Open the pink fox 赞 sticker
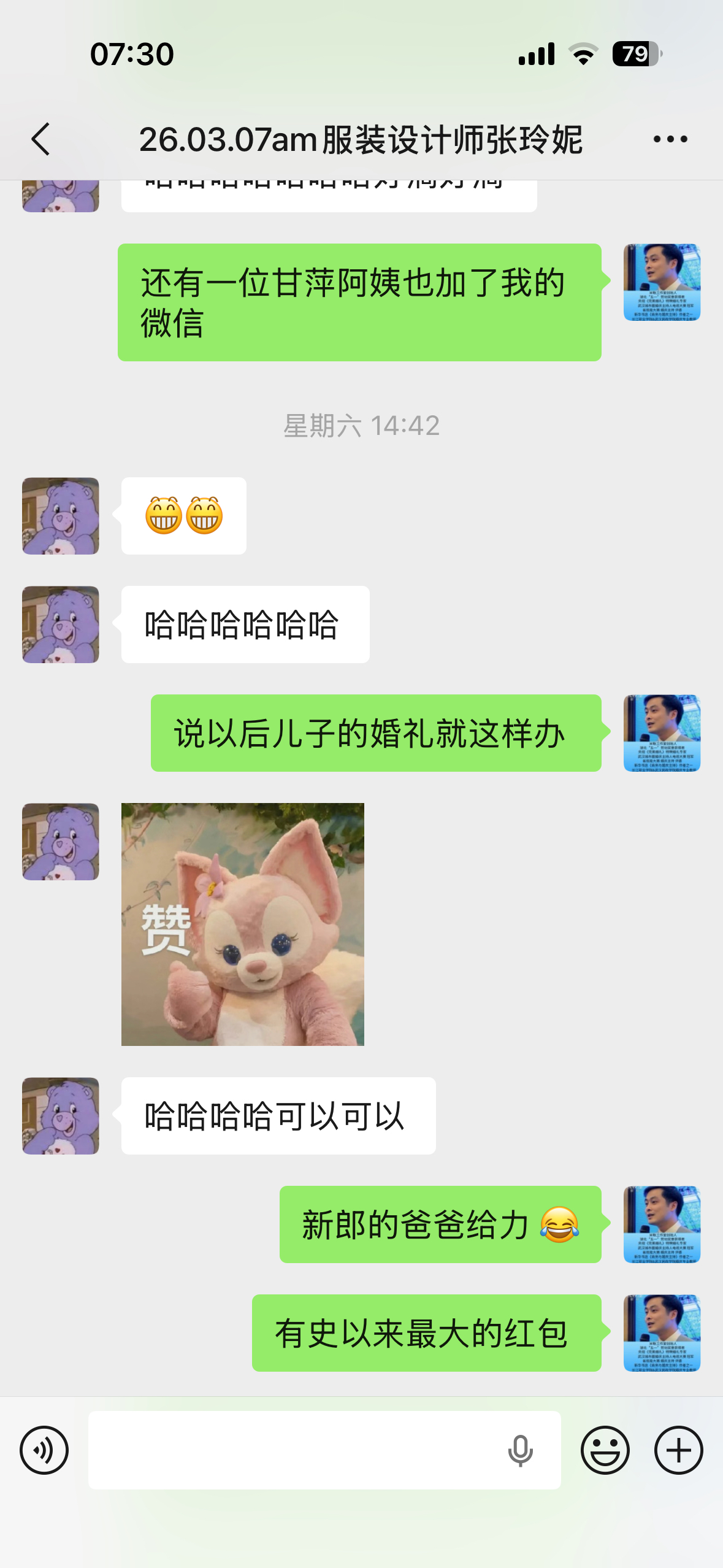 (243, 924)
